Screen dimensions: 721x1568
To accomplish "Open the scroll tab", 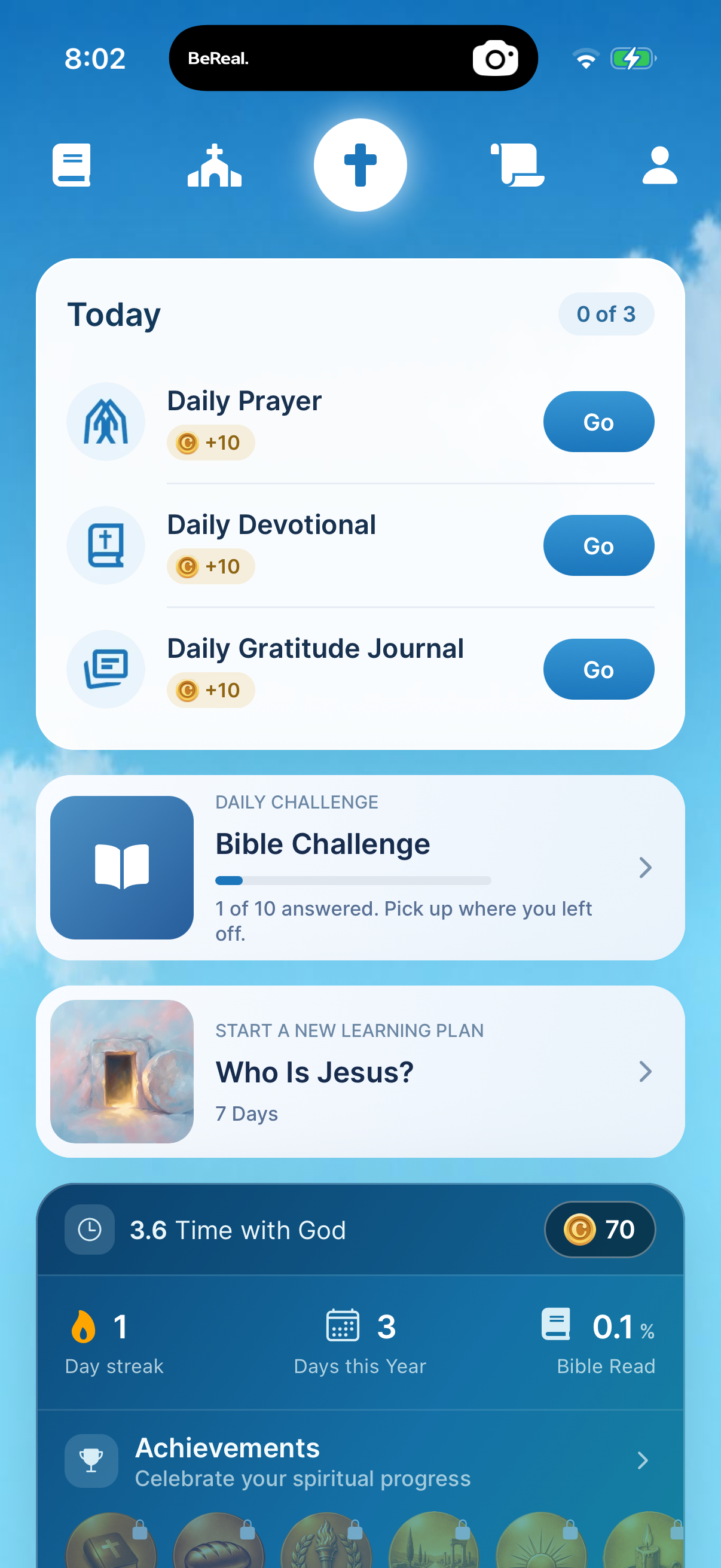I will coord(518,165).
